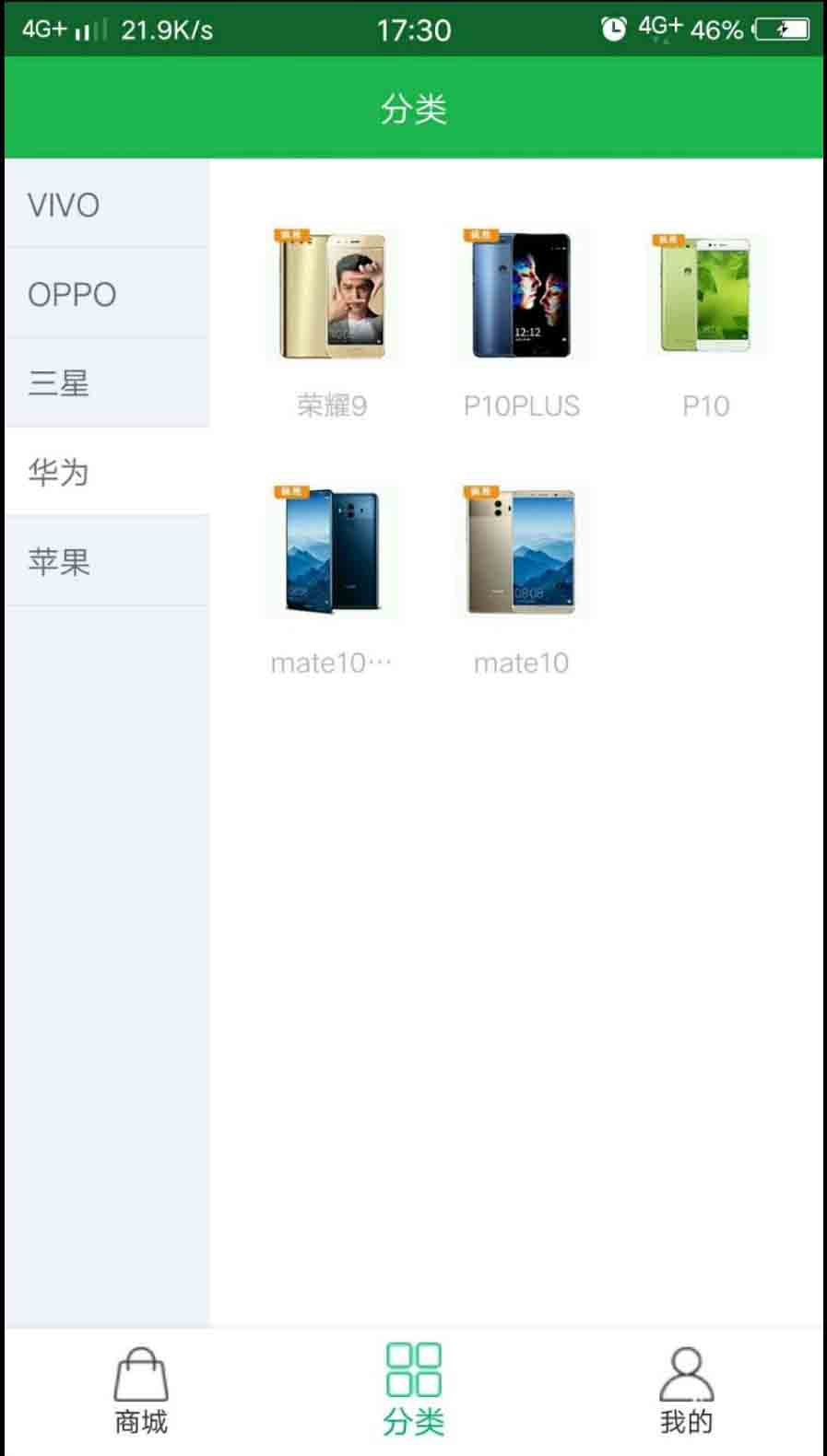Viewport: 827px width, 1456px height.
Task: Select the 华为 category
Action: [106, 473]
